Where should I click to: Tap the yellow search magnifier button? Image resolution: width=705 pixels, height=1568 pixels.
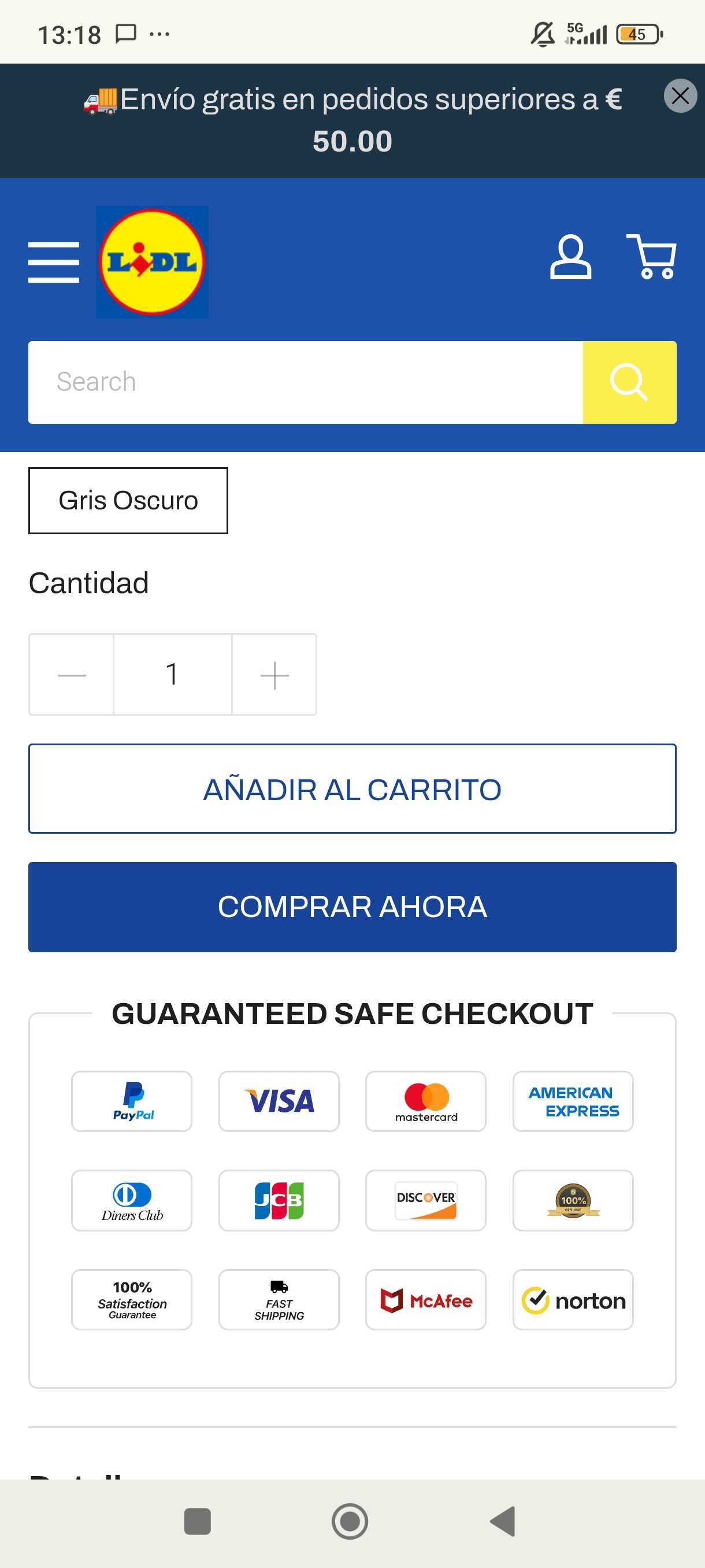[x=629, y=382]
